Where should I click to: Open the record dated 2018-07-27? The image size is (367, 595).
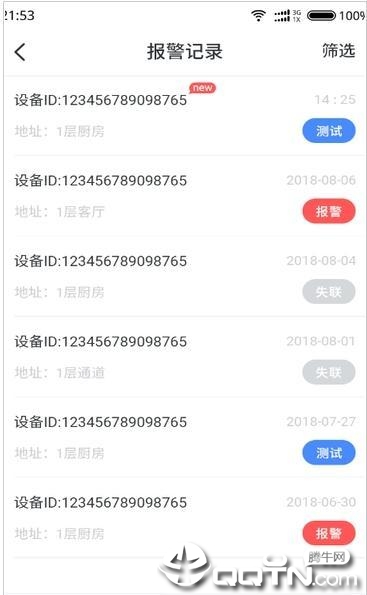[185, 437]
